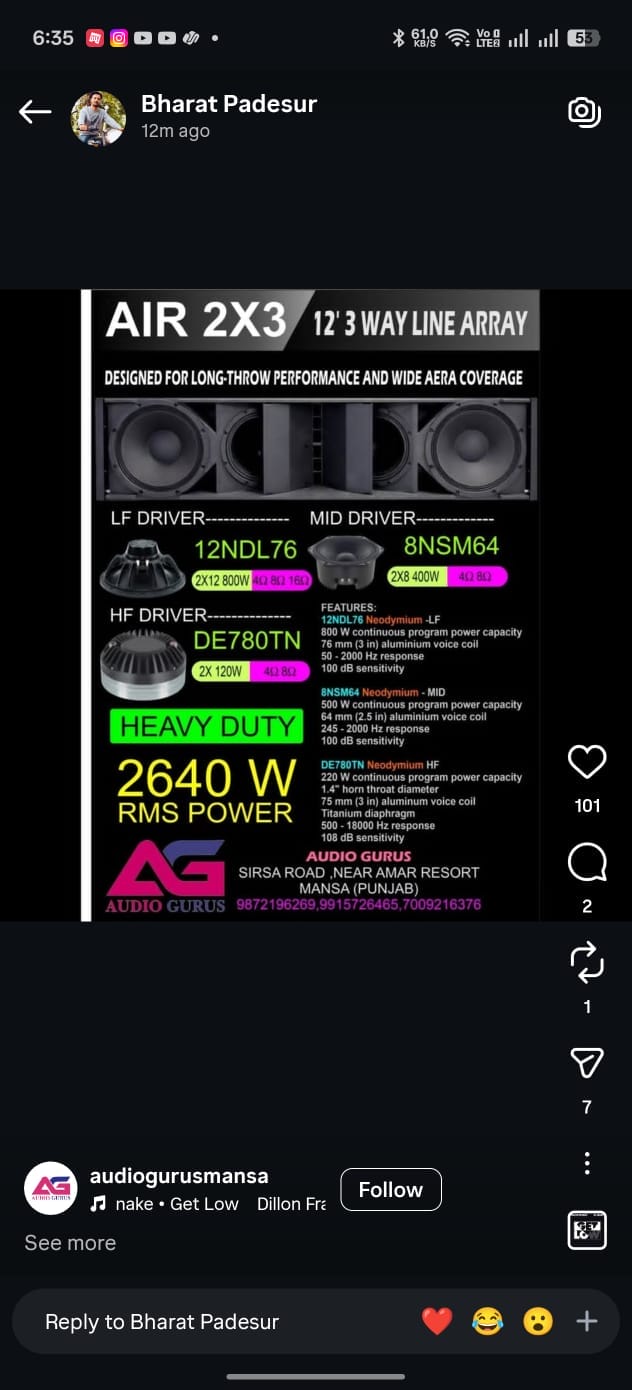Repost this reel
Screen dimensions: 632x1390
(587, 962)
